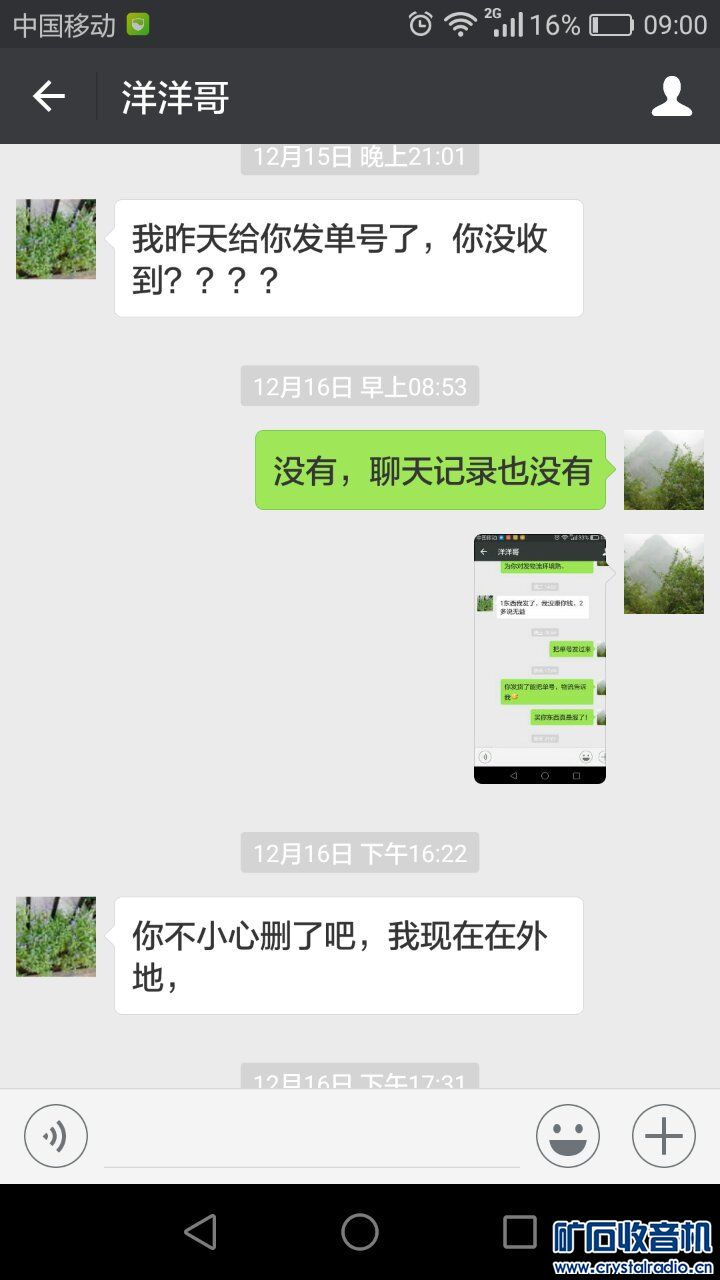Open 洋洋哥's chat info profile icon

(x=672, y=96)
